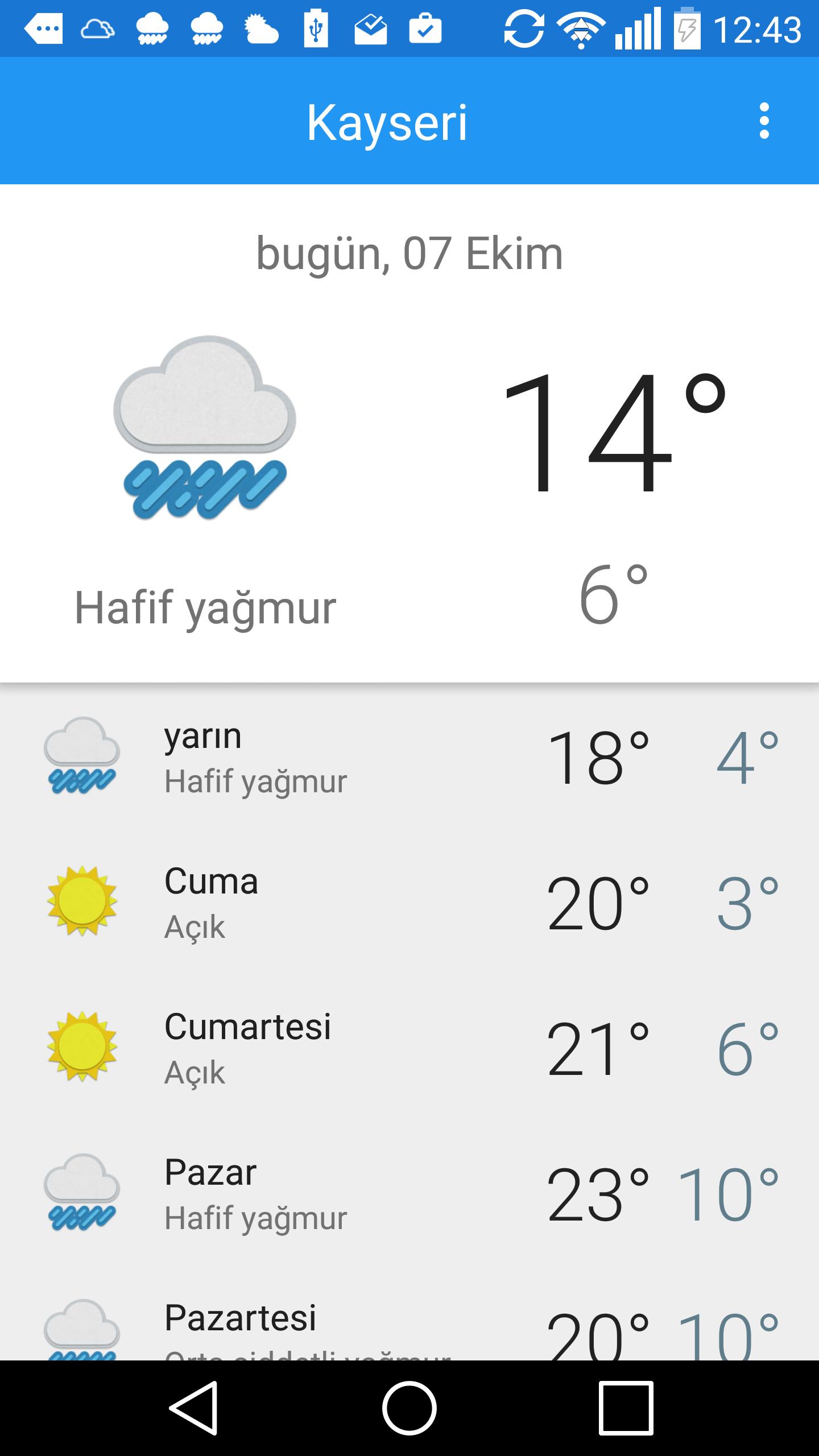Viewport: 819px width, 1456px height.
Task: Tap the system home button
Action: (409, 1408)
